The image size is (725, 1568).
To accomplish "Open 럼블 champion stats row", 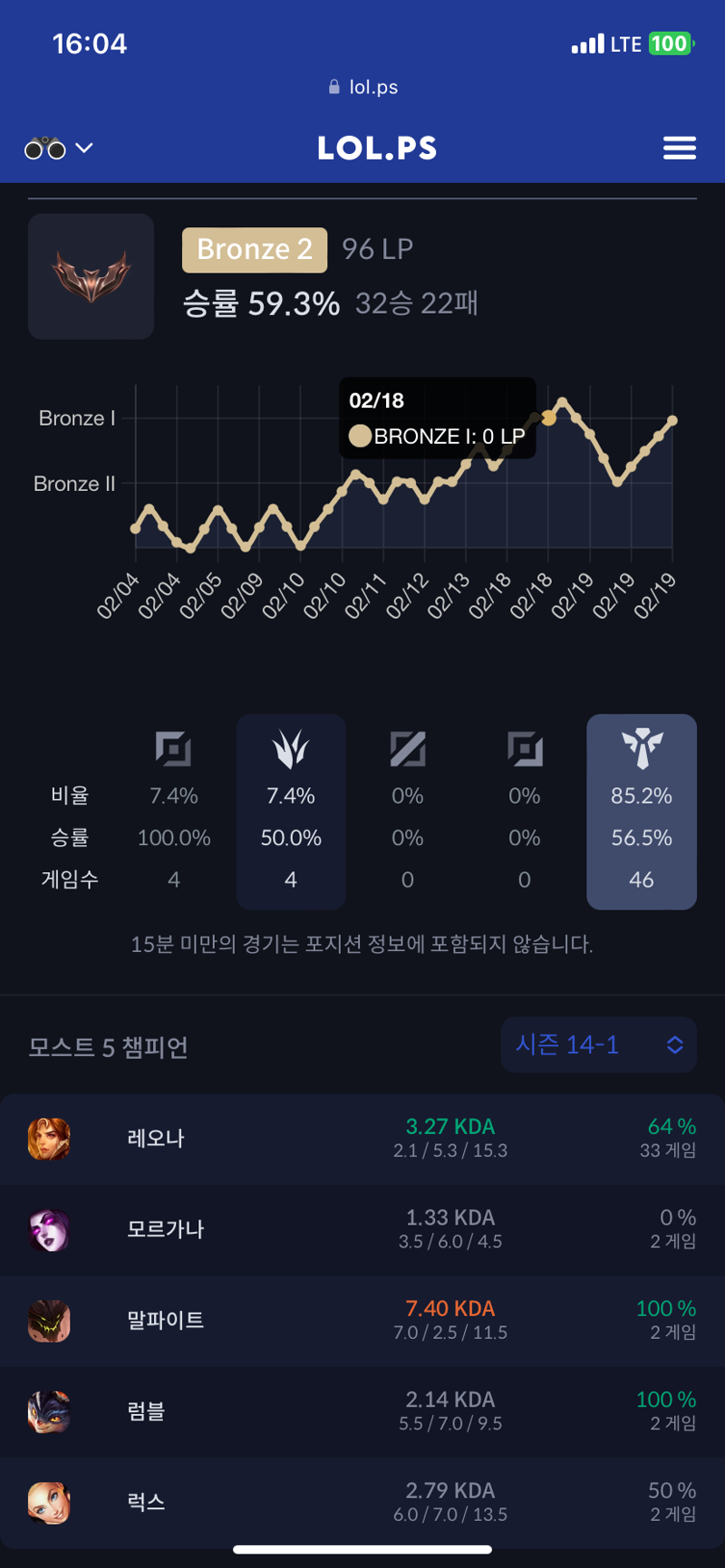I will (362, 1410).
